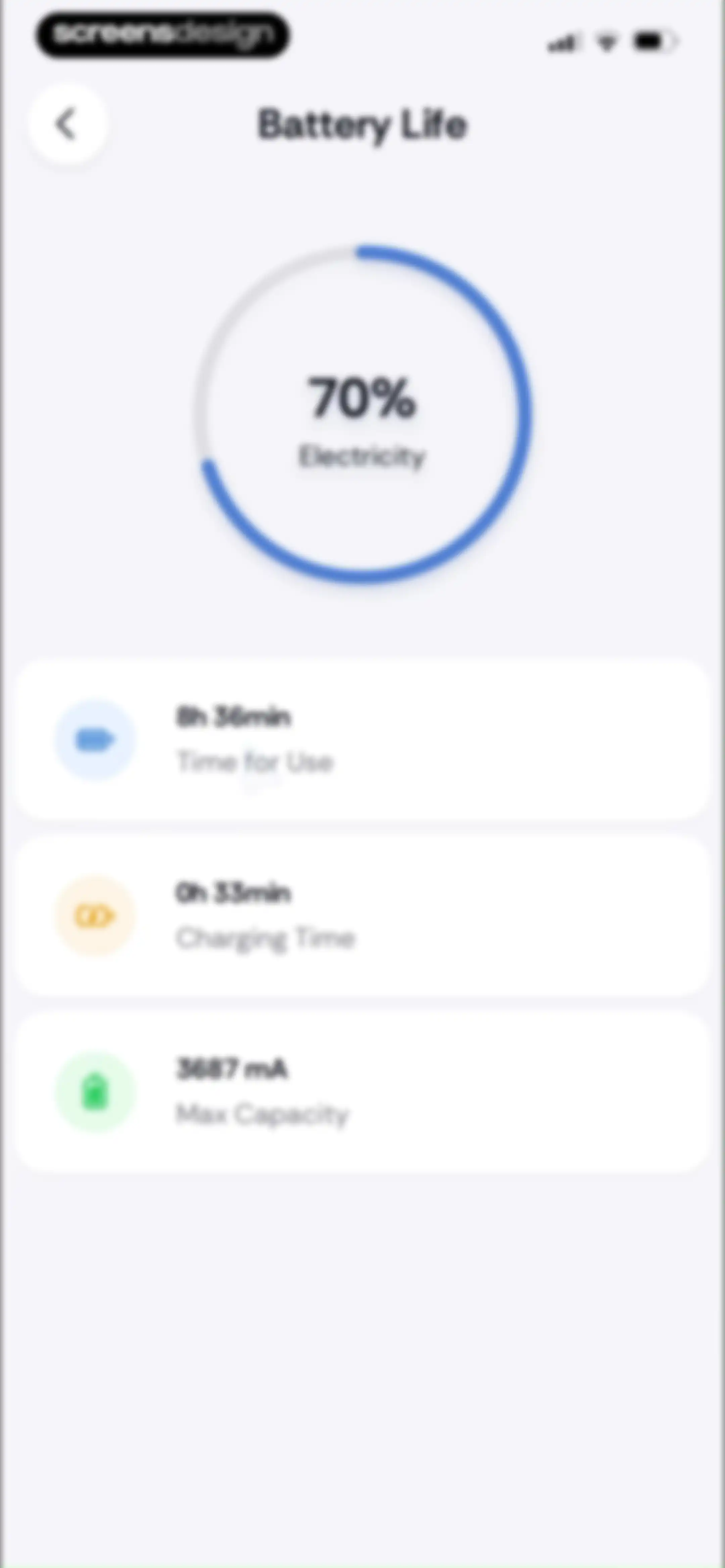Viewport: 725px width, 1568px height.
Task: Open the Charging Time card
Action: click(x=363, y=916)
